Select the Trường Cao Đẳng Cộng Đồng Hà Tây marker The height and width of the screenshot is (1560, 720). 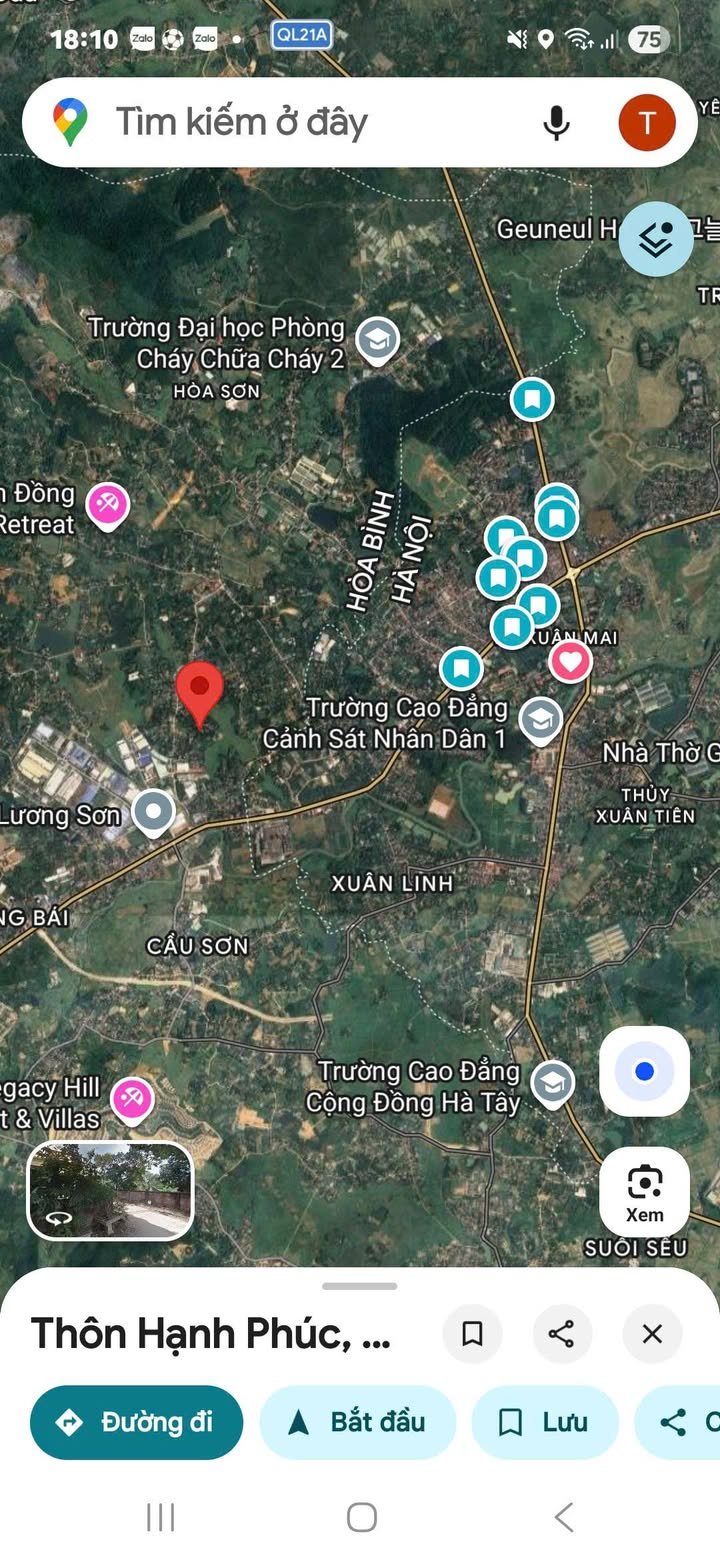552,1084
